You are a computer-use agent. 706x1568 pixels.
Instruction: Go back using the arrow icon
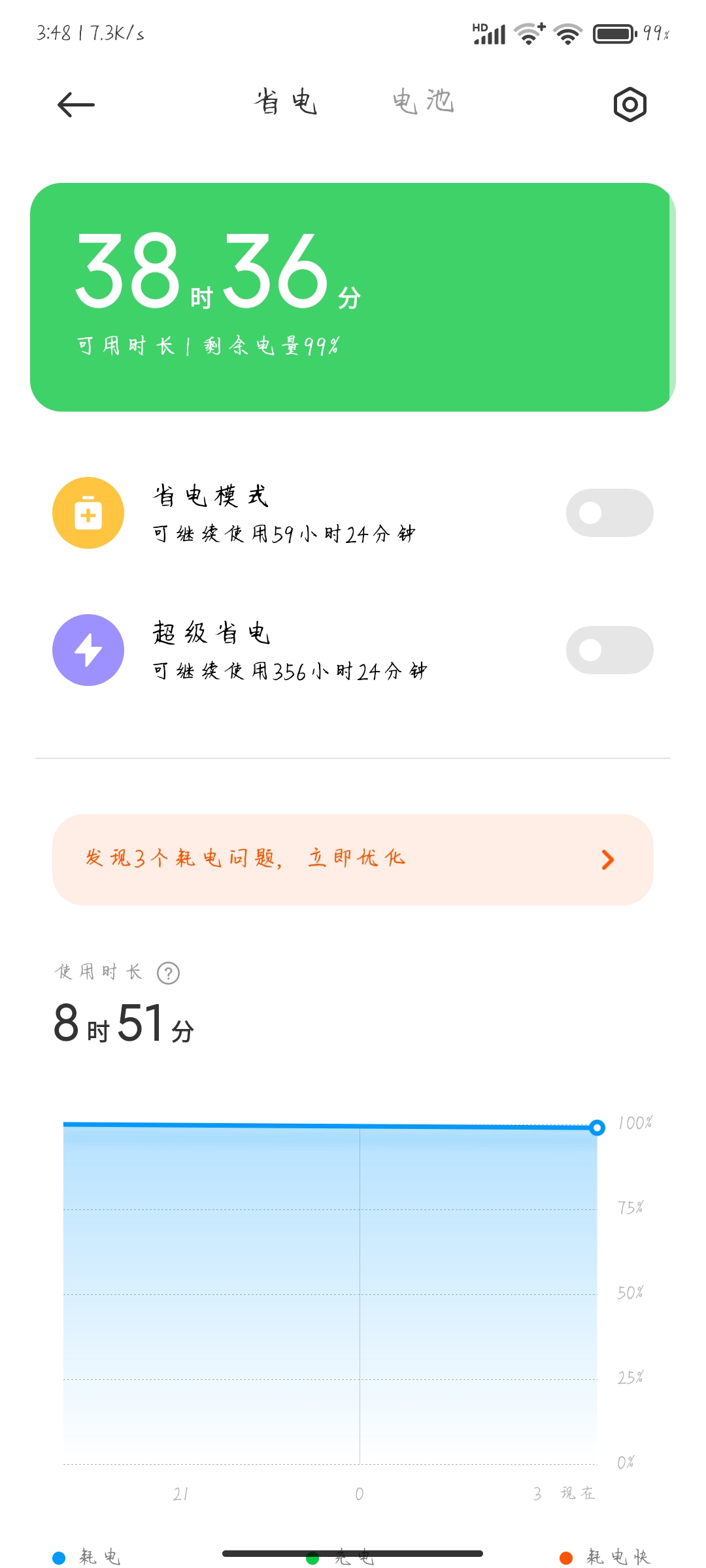tap(76, 105)
